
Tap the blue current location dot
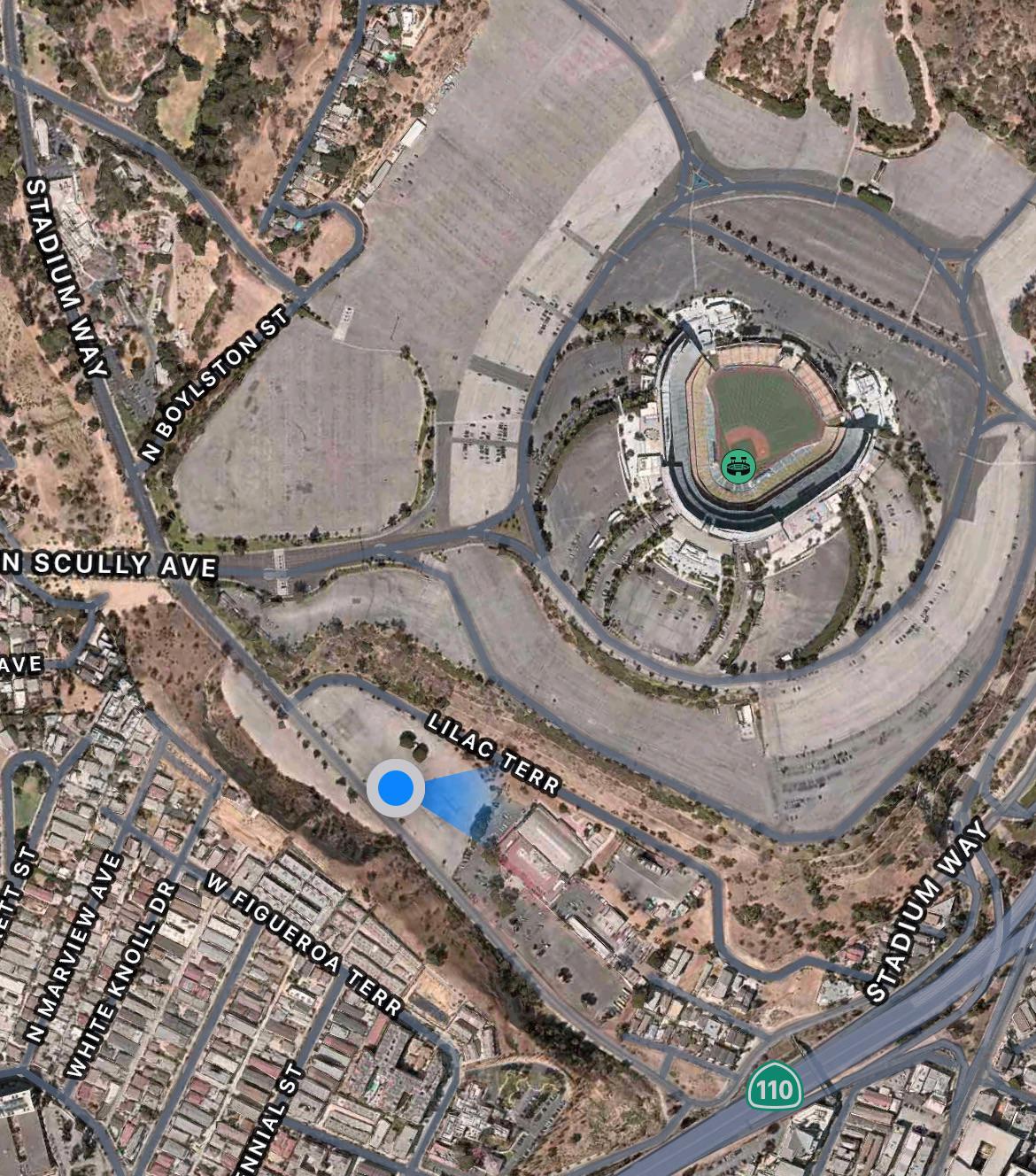tap(395, 787)
